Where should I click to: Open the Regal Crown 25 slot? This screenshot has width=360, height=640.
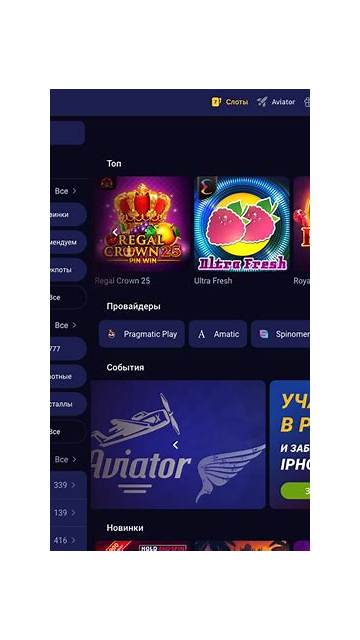[x=141, y=224]
